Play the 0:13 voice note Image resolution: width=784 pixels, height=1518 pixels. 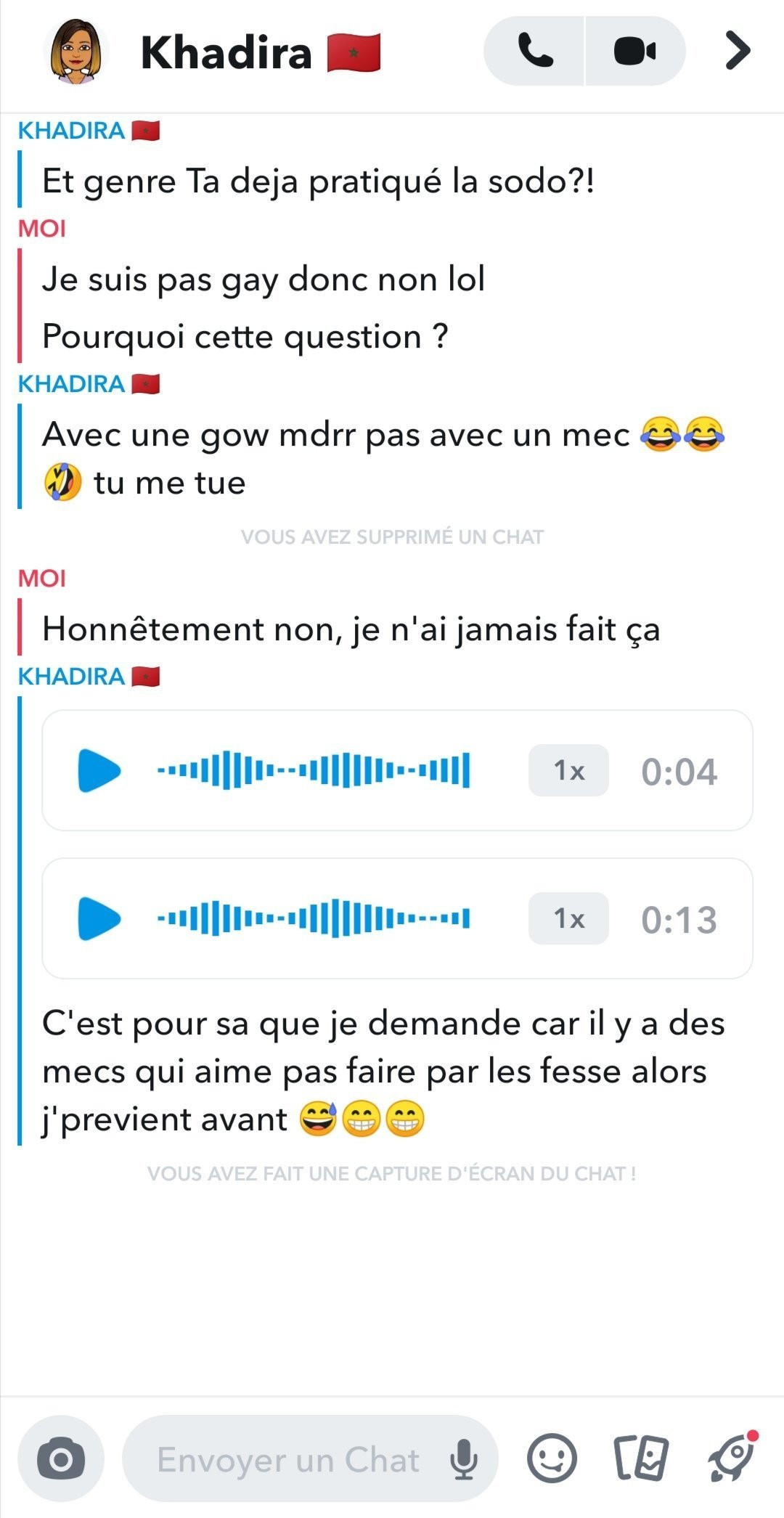coord(99,918)
